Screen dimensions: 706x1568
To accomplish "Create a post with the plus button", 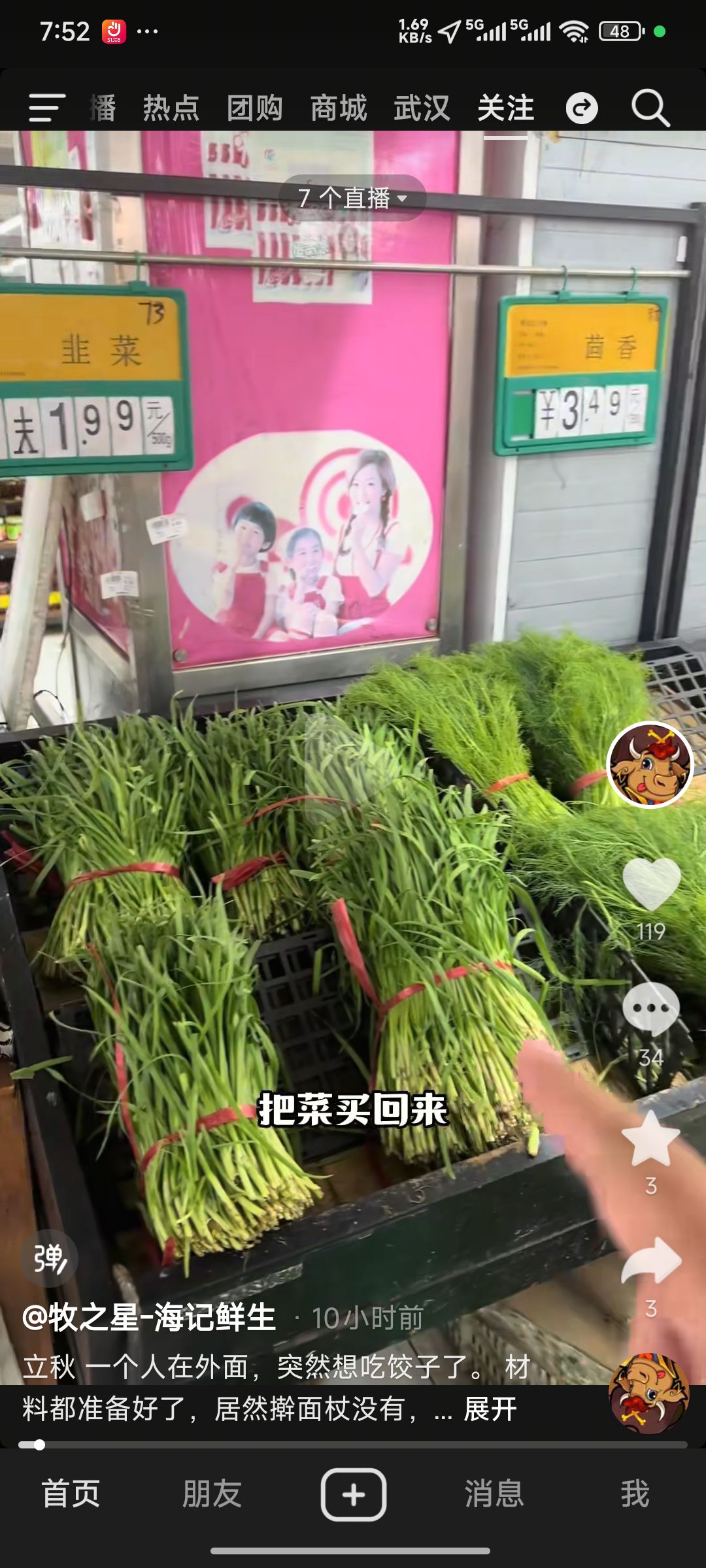I will click(x=353, y=1494).
